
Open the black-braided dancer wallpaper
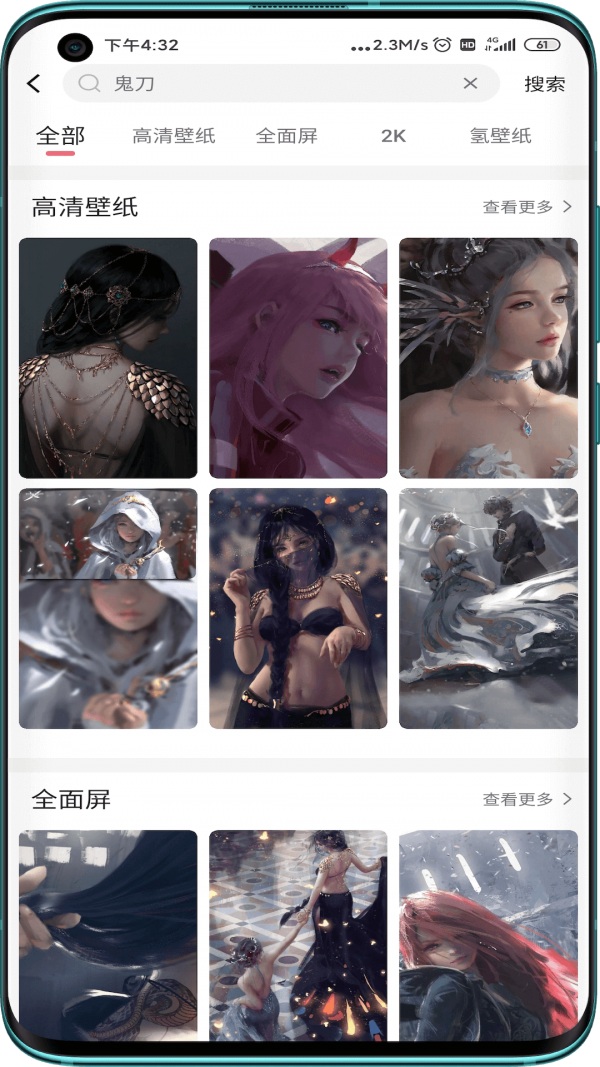click(x=298, y=608)
